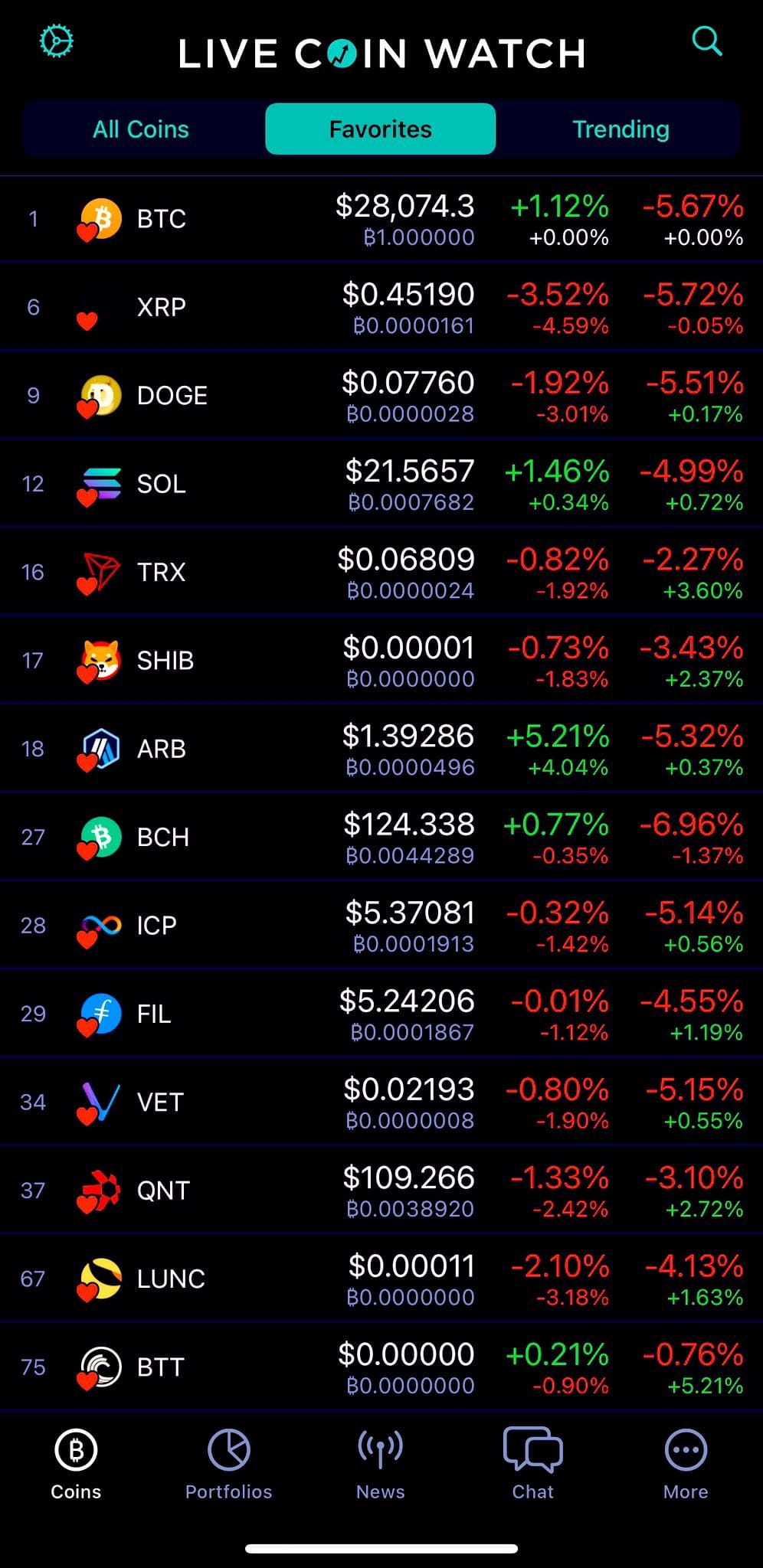Open the app settings gear
763x1568 pixels.
[57, 42]
